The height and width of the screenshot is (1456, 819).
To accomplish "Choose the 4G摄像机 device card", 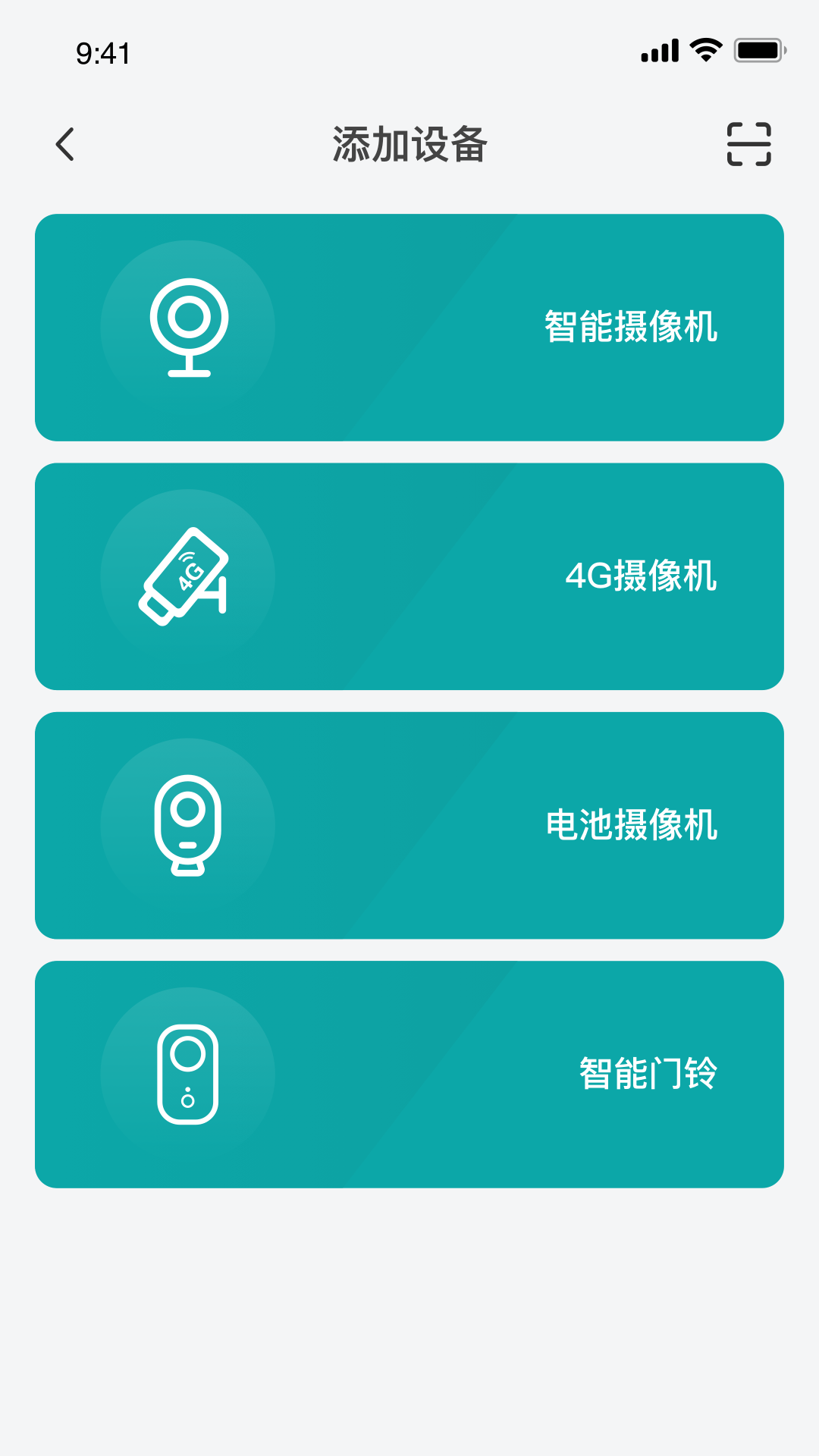I will [x=409, y=576].
